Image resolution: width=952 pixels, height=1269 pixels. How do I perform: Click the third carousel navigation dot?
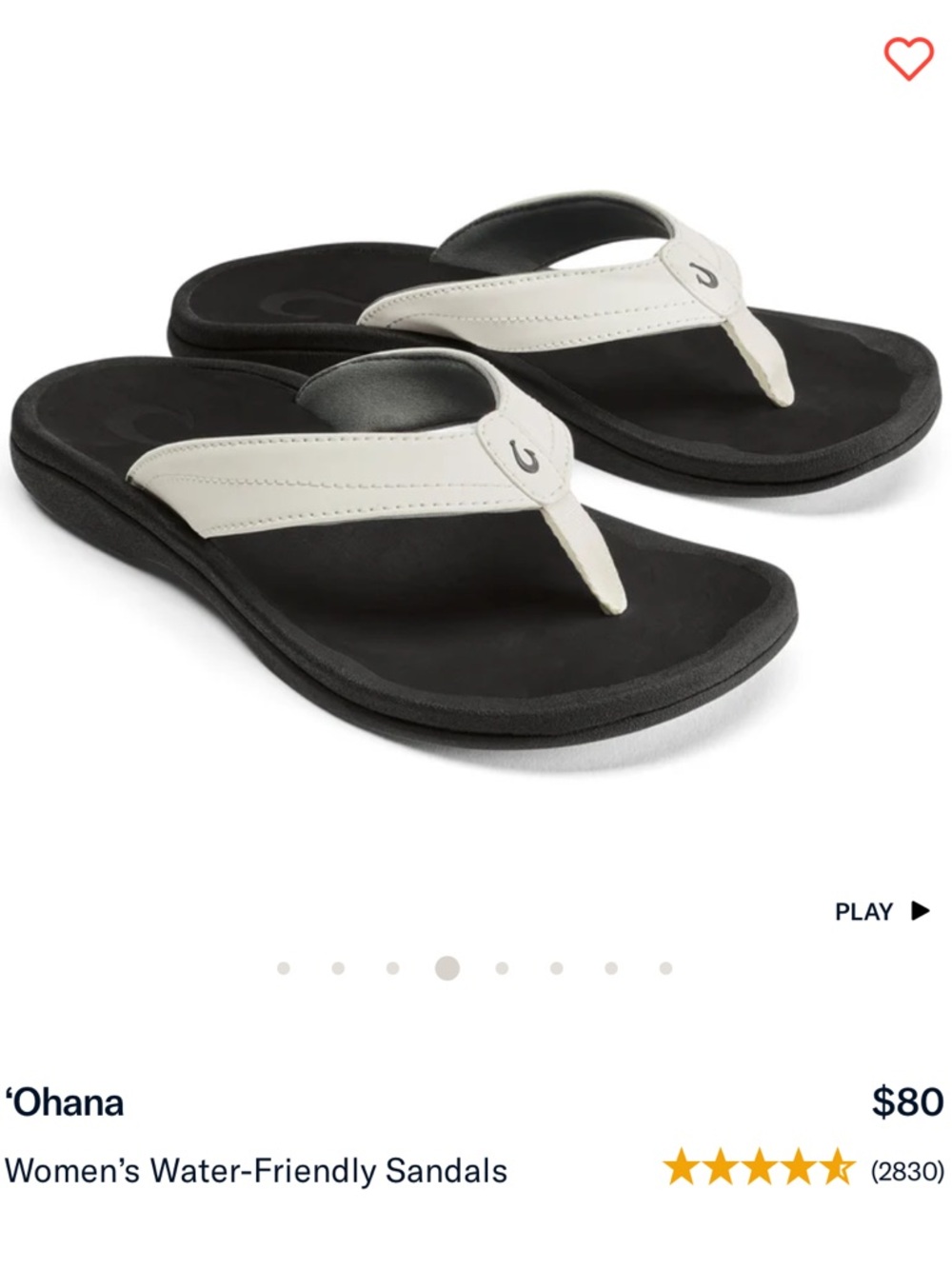coord(393,969)
